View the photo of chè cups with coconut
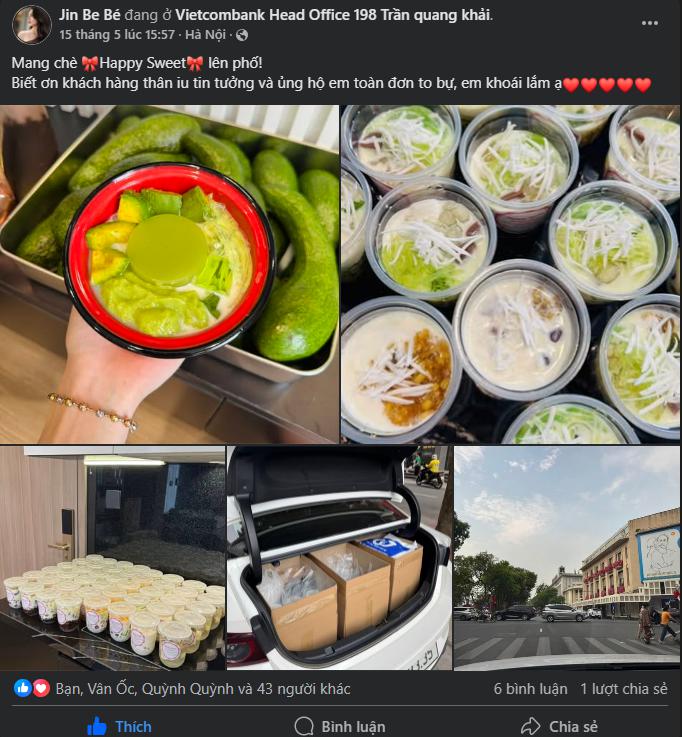682x737 pixels. click(x=510, y=274)
